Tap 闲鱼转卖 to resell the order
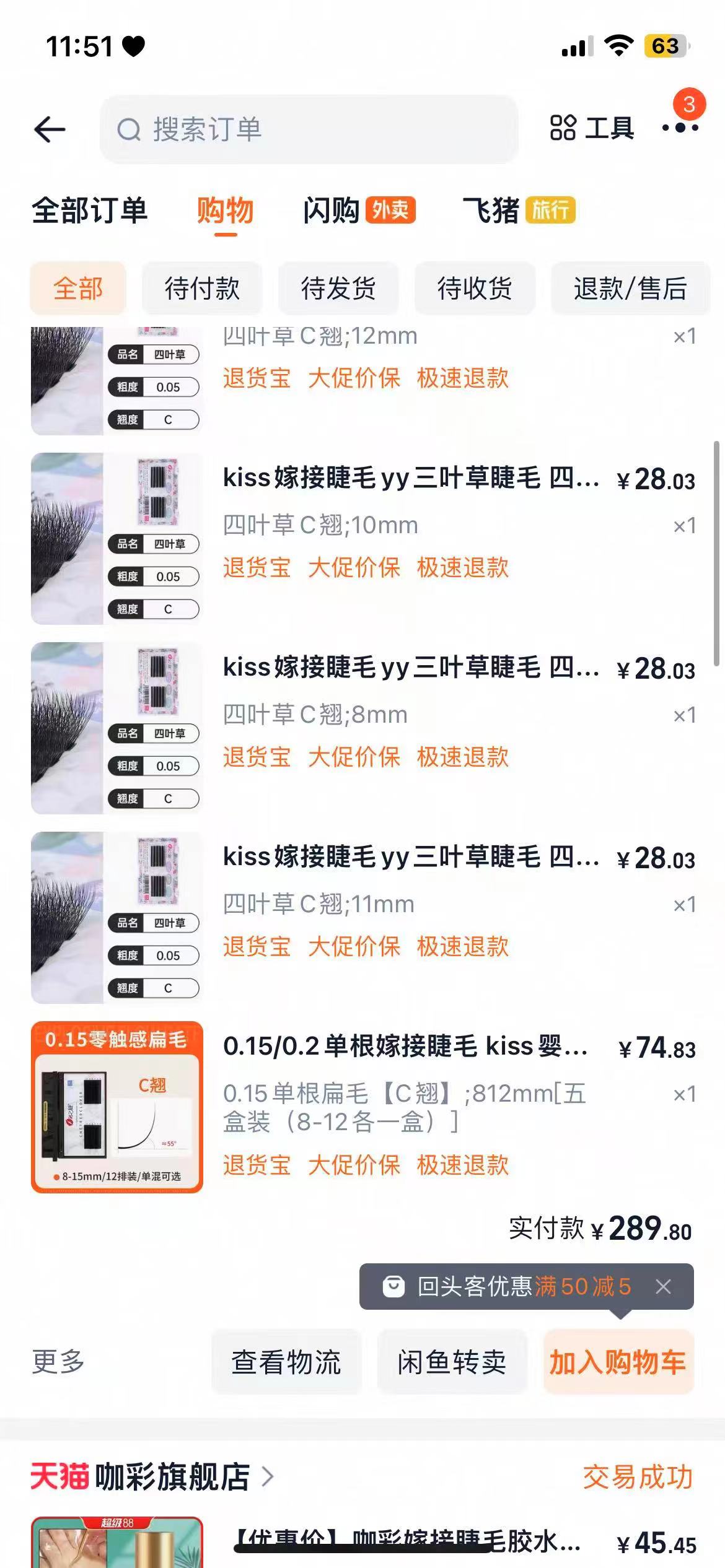This screenshot has width=725, height=1568. [452, 1362]
